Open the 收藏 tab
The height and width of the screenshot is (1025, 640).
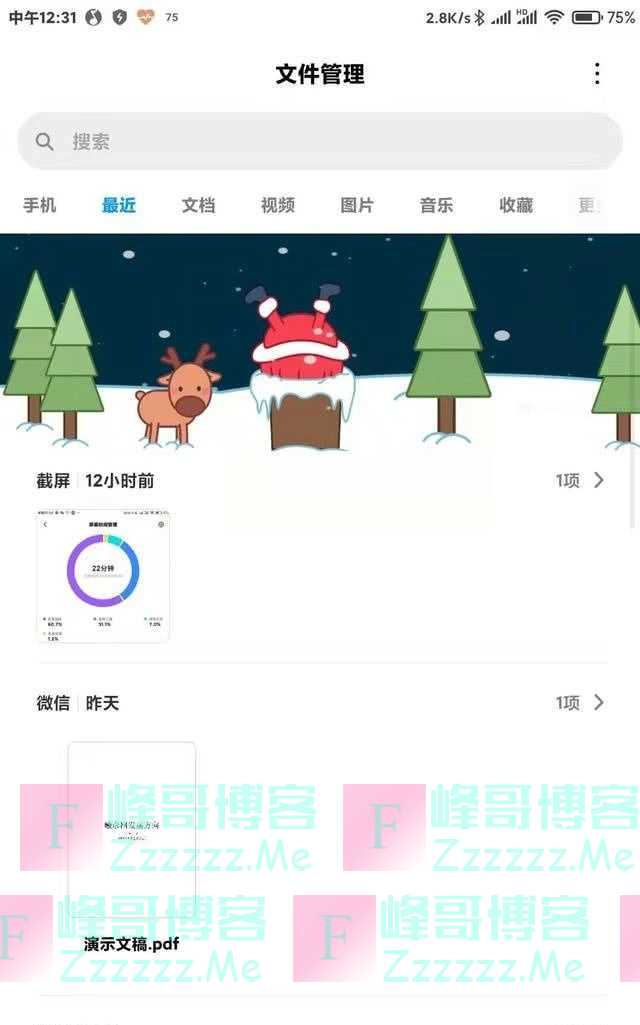click(516, 205)
